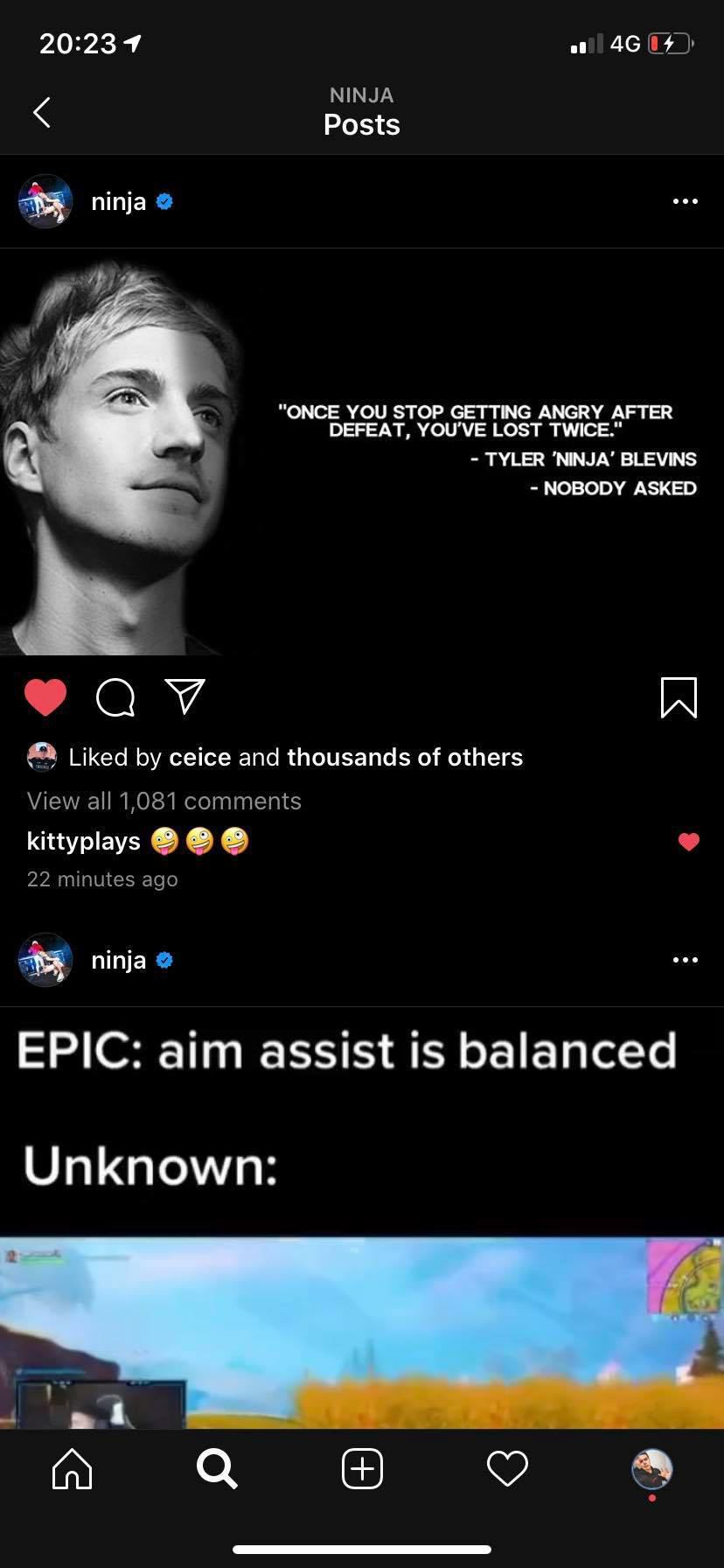Open the ceice profile from the likes line
This screenshot has height=1568, width=724.
(200, 757)
